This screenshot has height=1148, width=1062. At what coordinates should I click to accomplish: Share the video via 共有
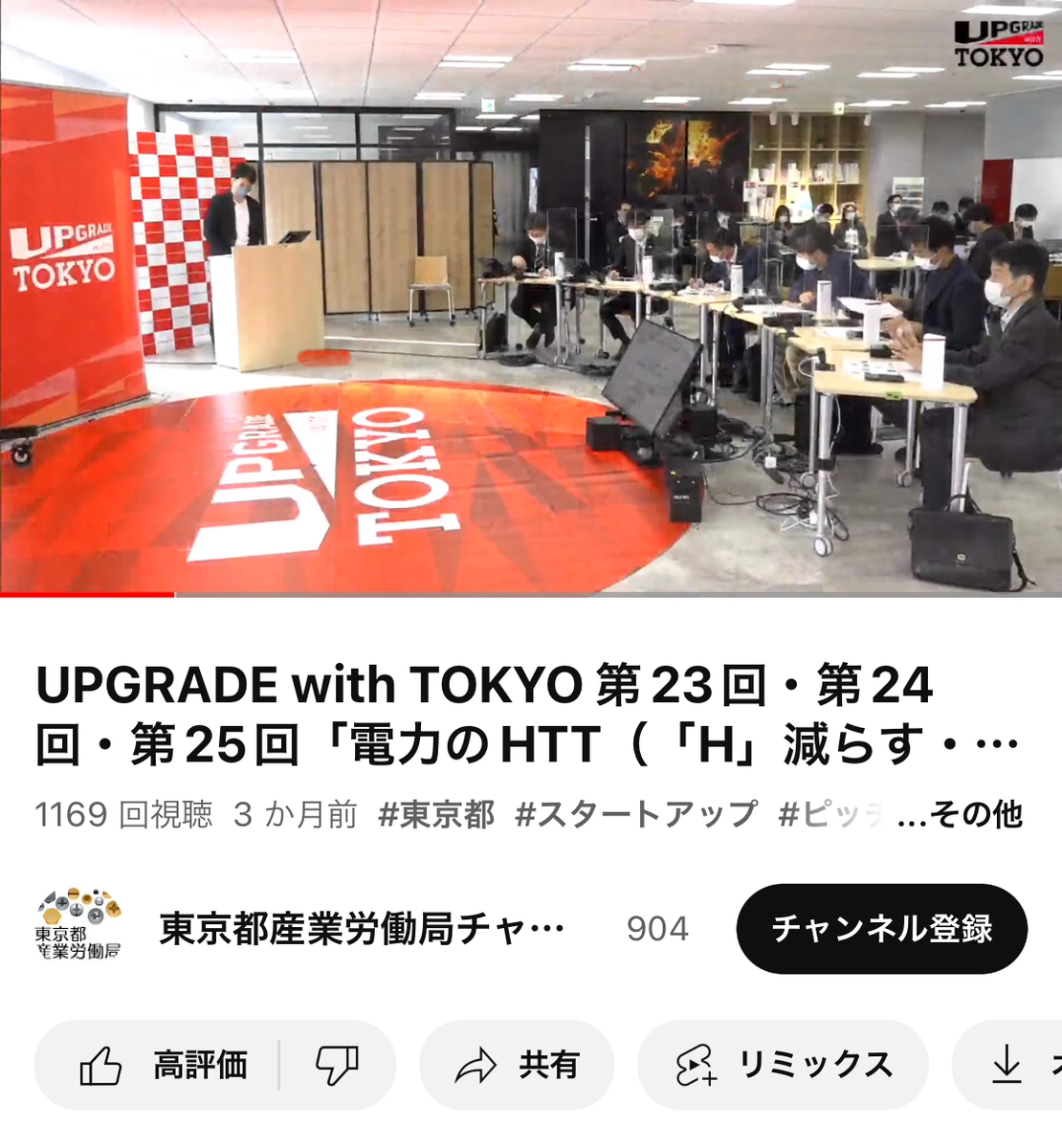(x=518, y=1065)
